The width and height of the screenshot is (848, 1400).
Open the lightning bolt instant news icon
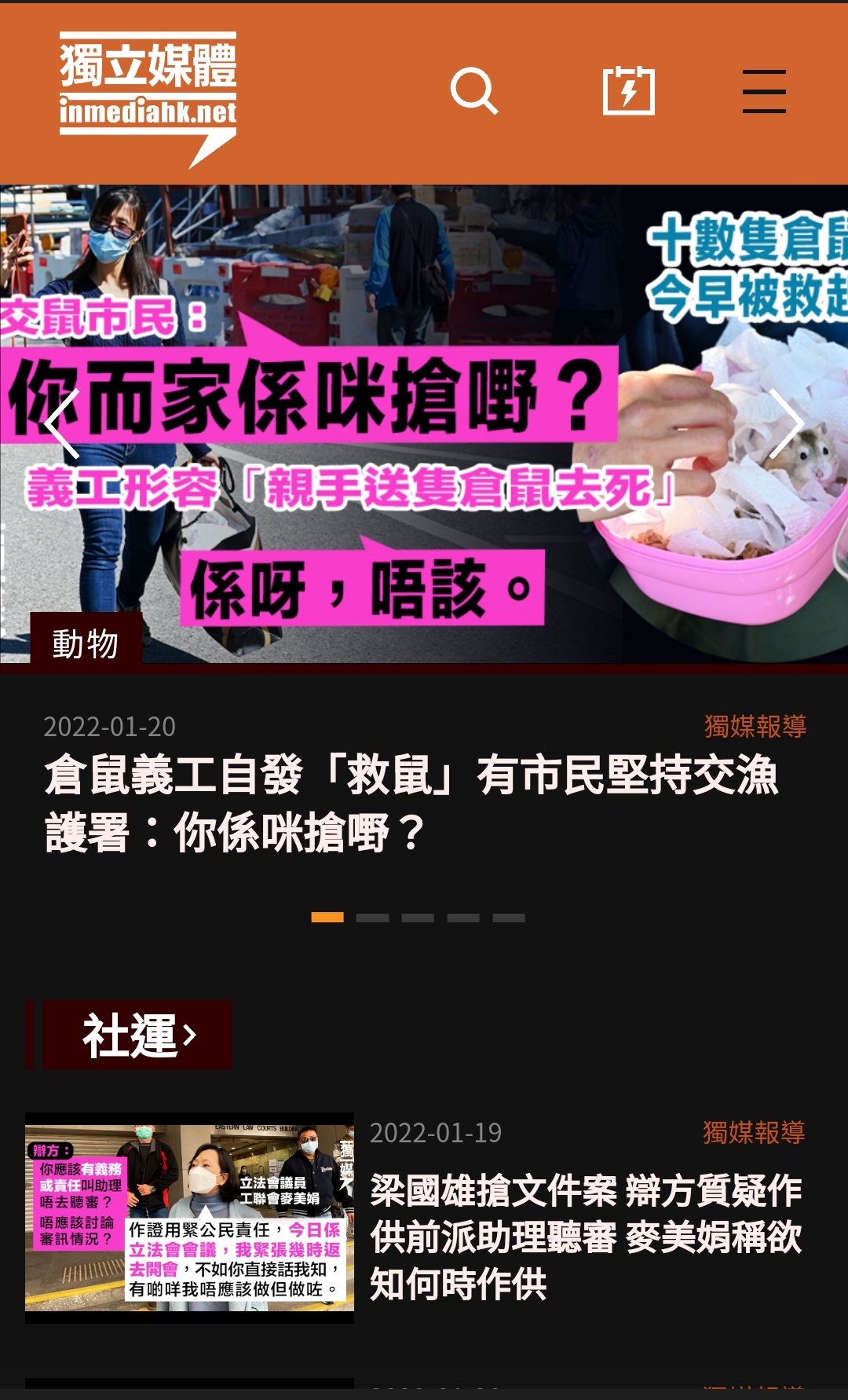tap(628, 91)
